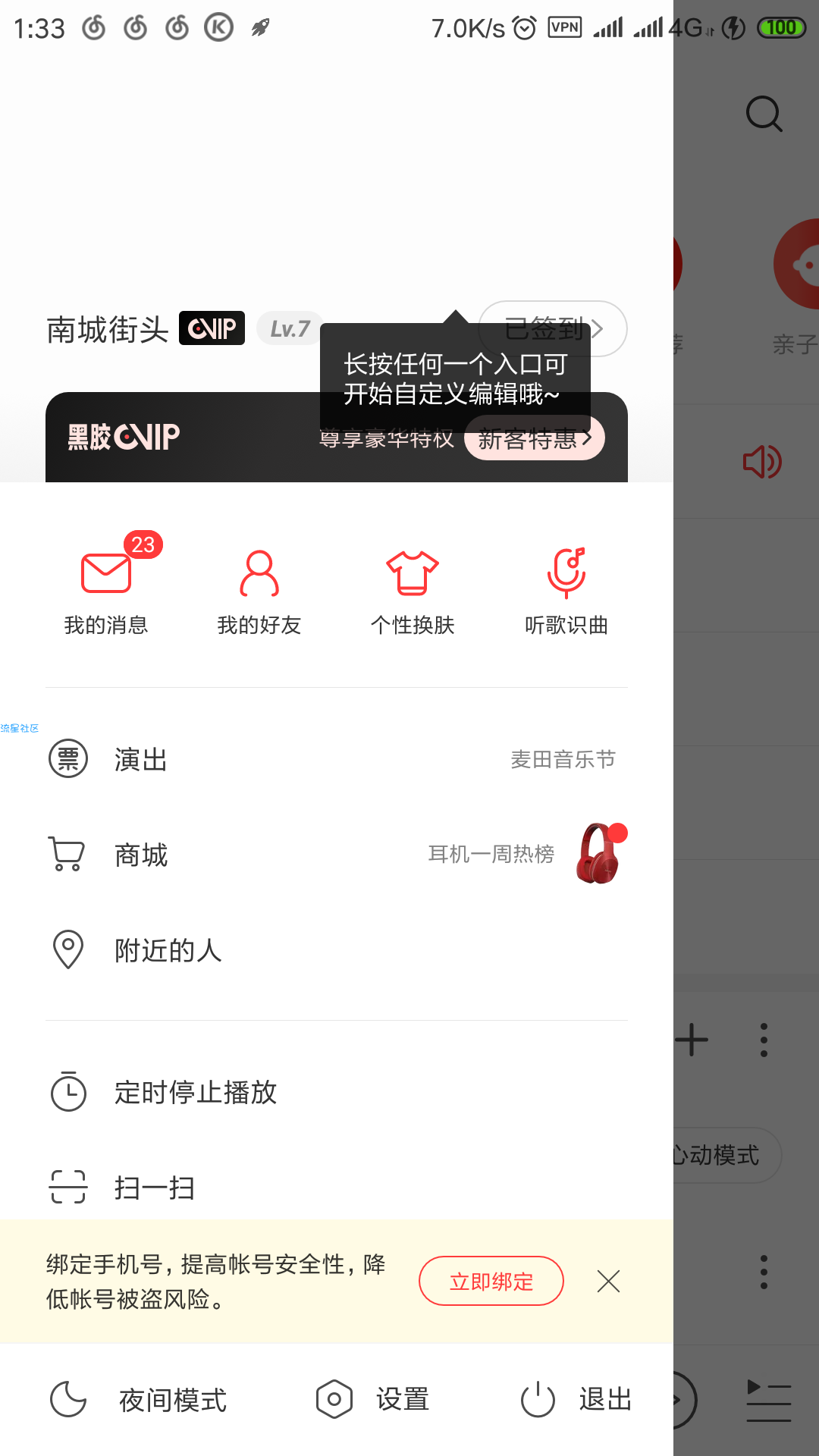Image resolution: width=819 pixels, height=1456 pixels.
Task: Dismiss the phone binding banner
Action: tap(608, 1282)
